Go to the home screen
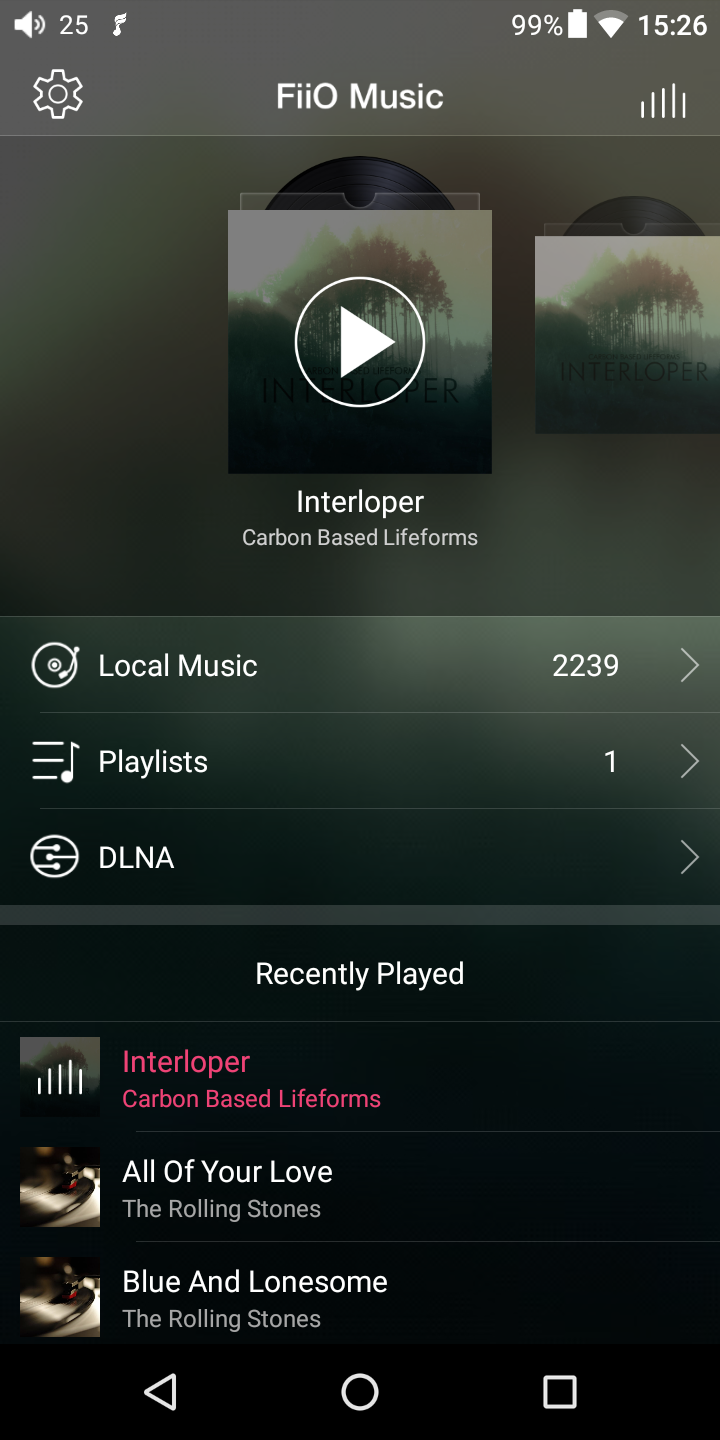The width and height of the screenshot is (720, 1440). click(x=360, y=1391)
